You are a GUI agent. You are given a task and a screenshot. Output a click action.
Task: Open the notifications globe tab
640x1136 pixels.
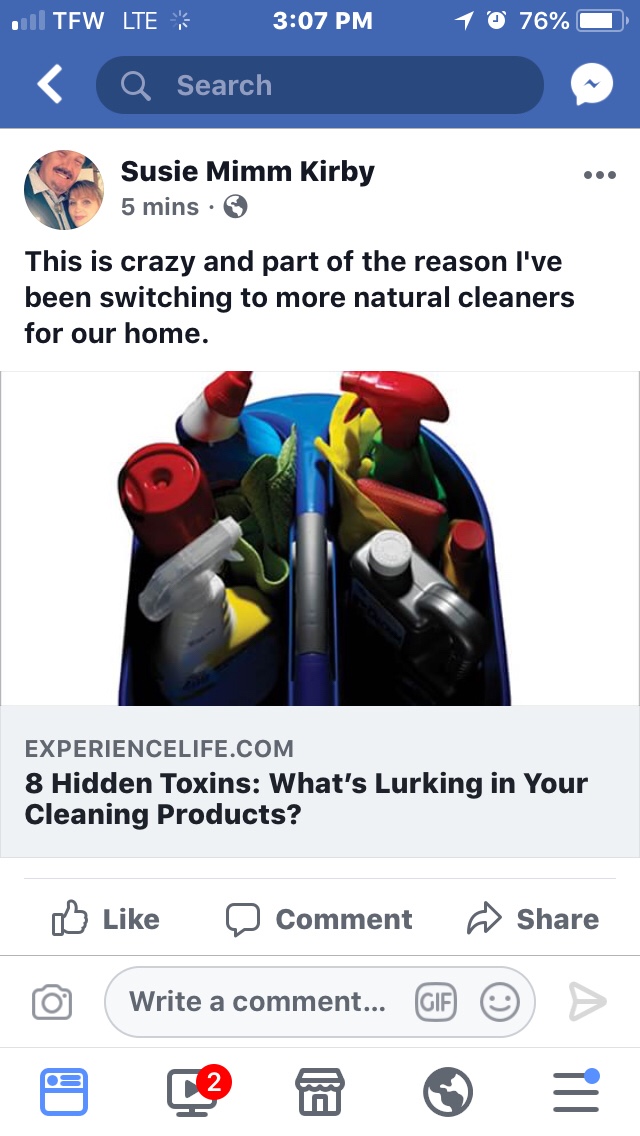click(448, 1092)
